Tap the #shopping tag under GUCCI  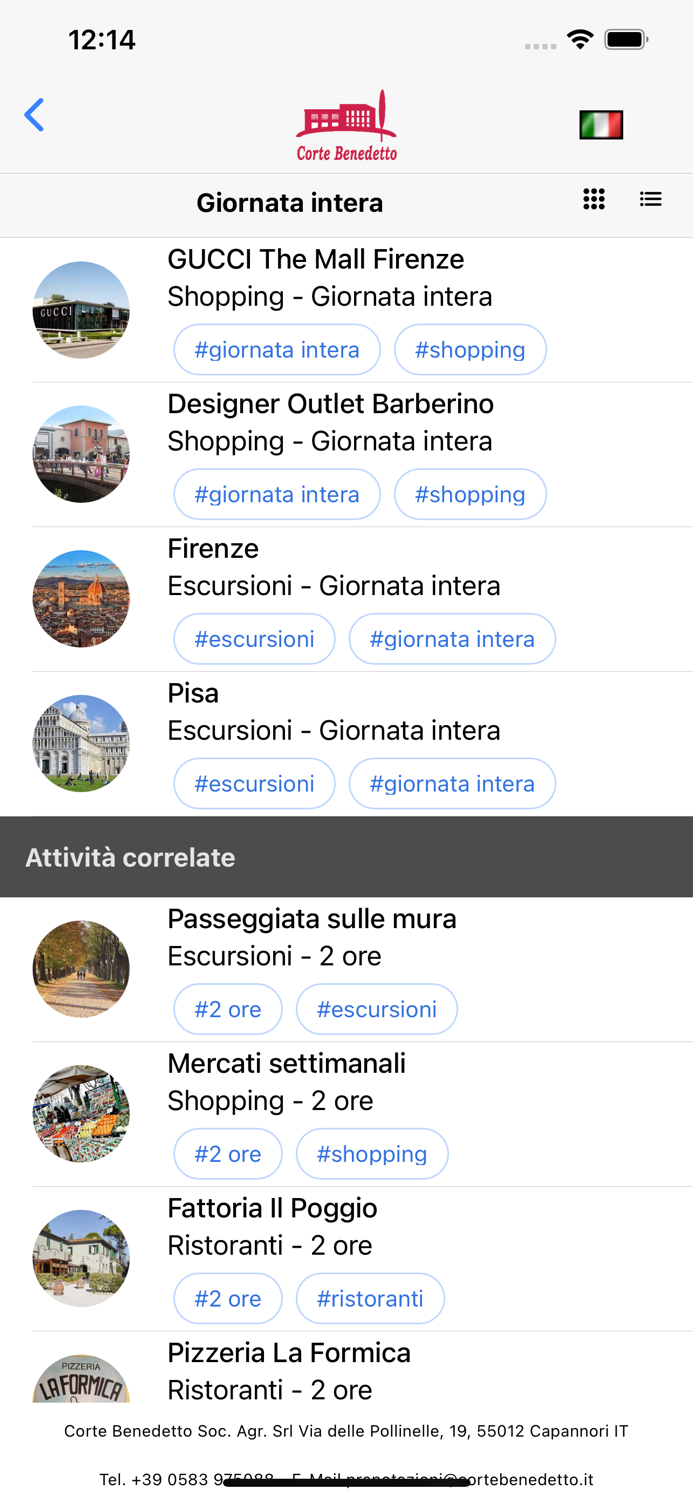click(x=470, y=350)
